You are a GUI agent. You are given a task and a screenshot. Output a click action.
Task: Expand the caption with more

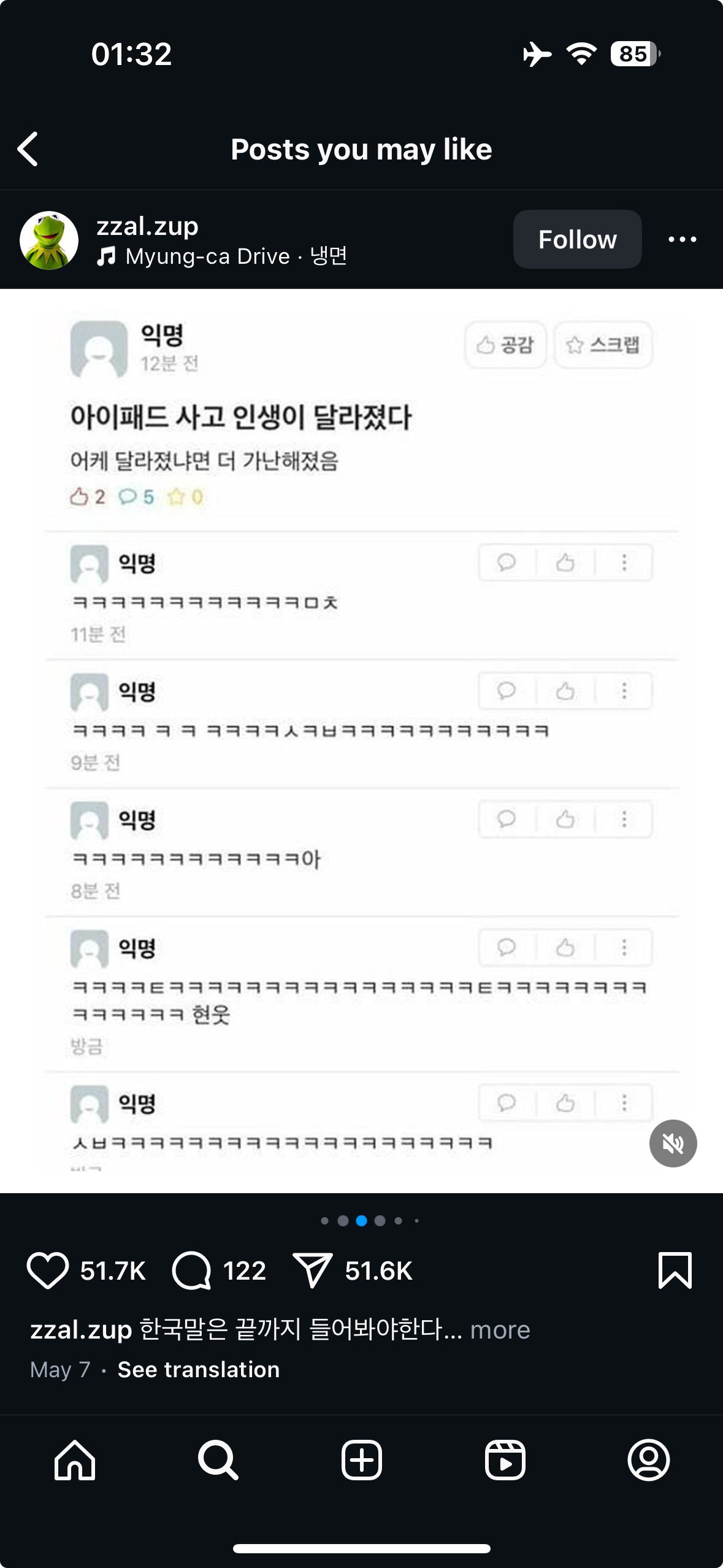tap(500, 1330)
